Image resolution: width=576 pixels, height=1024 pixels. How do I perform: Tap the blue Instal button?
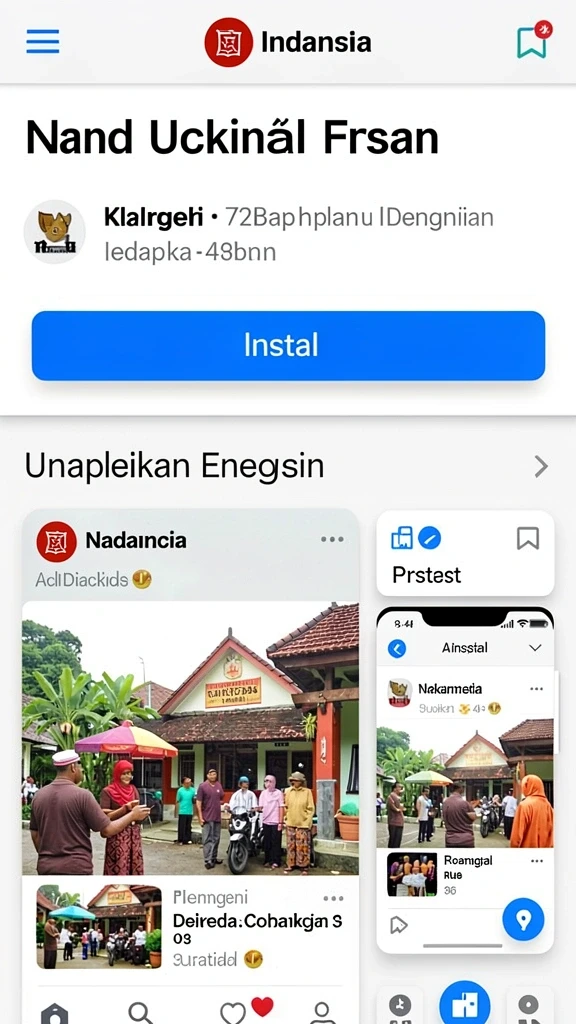[288, 345]
